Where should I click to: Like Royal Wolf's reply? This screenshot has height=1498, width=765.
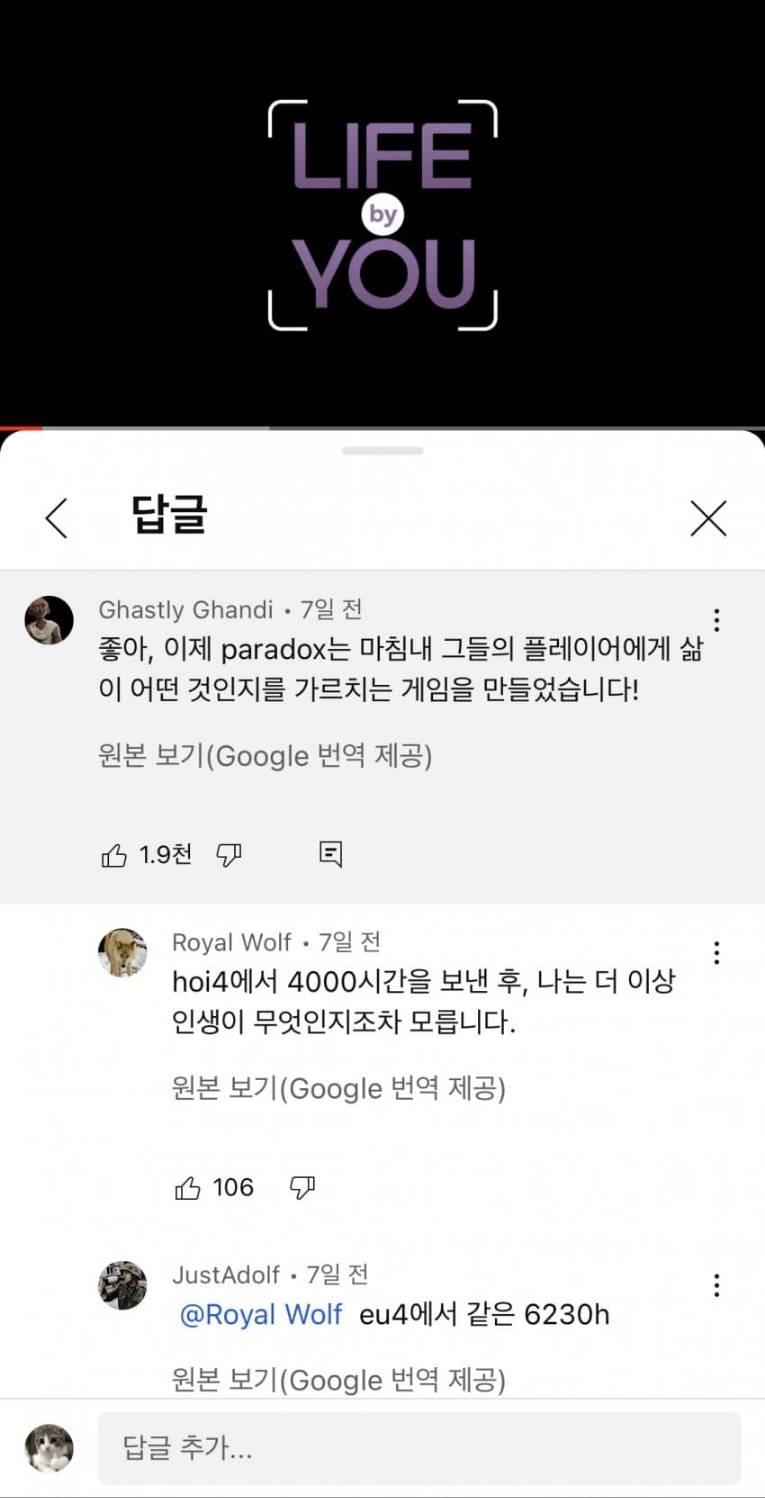point(188,1188)
